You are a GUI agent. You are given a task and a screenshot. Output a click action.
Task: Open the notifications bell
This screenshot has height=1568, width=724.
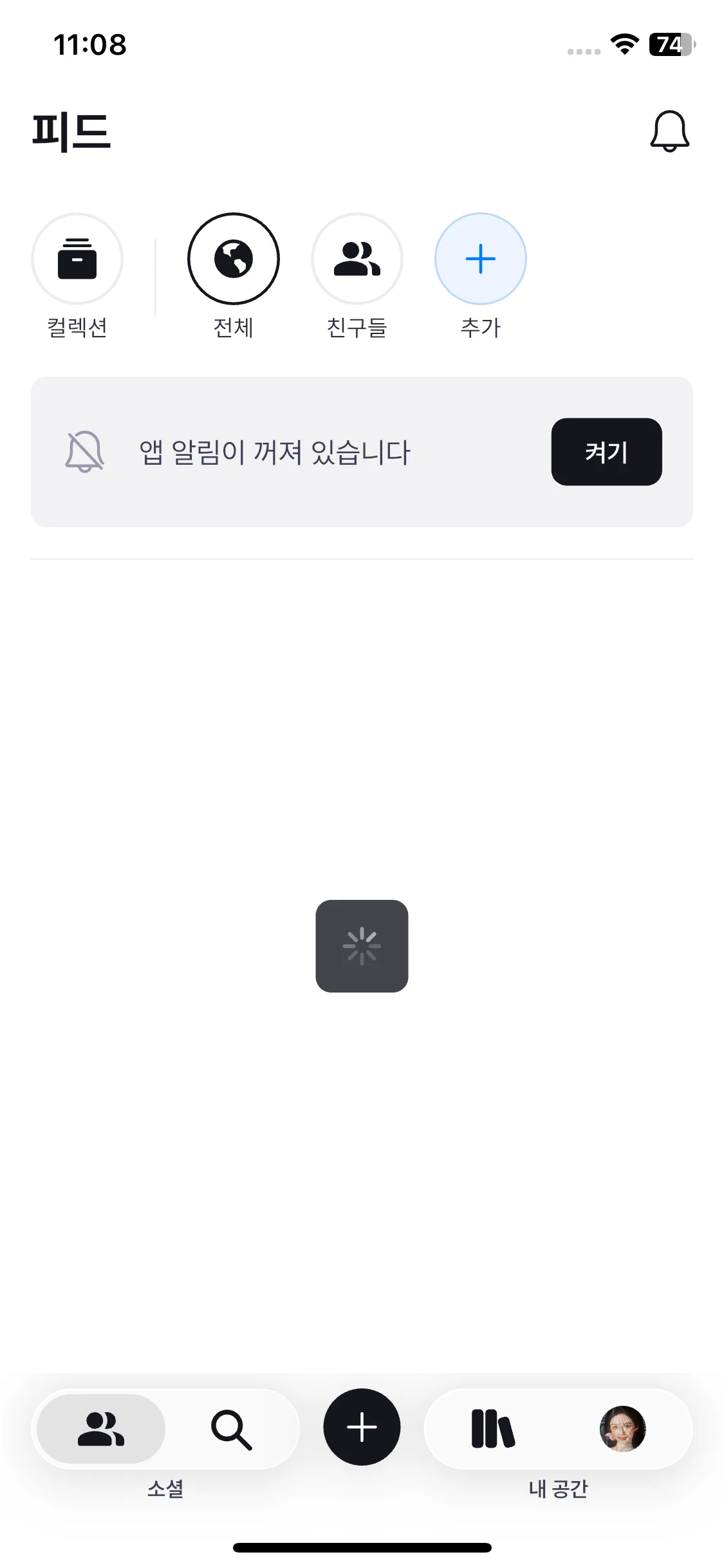(669, 131)
